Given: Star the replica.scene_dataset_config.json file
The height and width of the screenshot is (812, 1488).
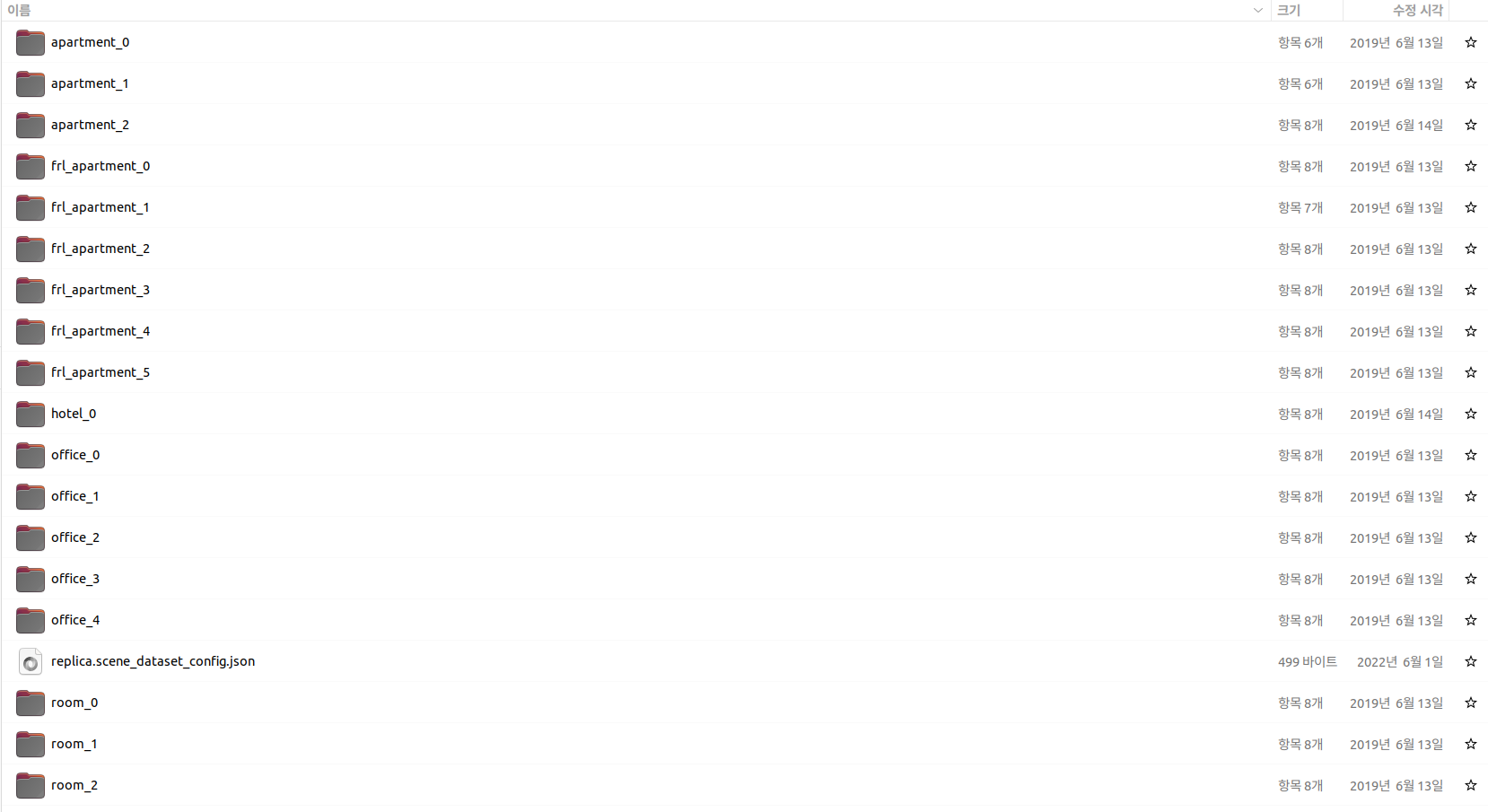Looking at the screenshot, I should 1471,661.
